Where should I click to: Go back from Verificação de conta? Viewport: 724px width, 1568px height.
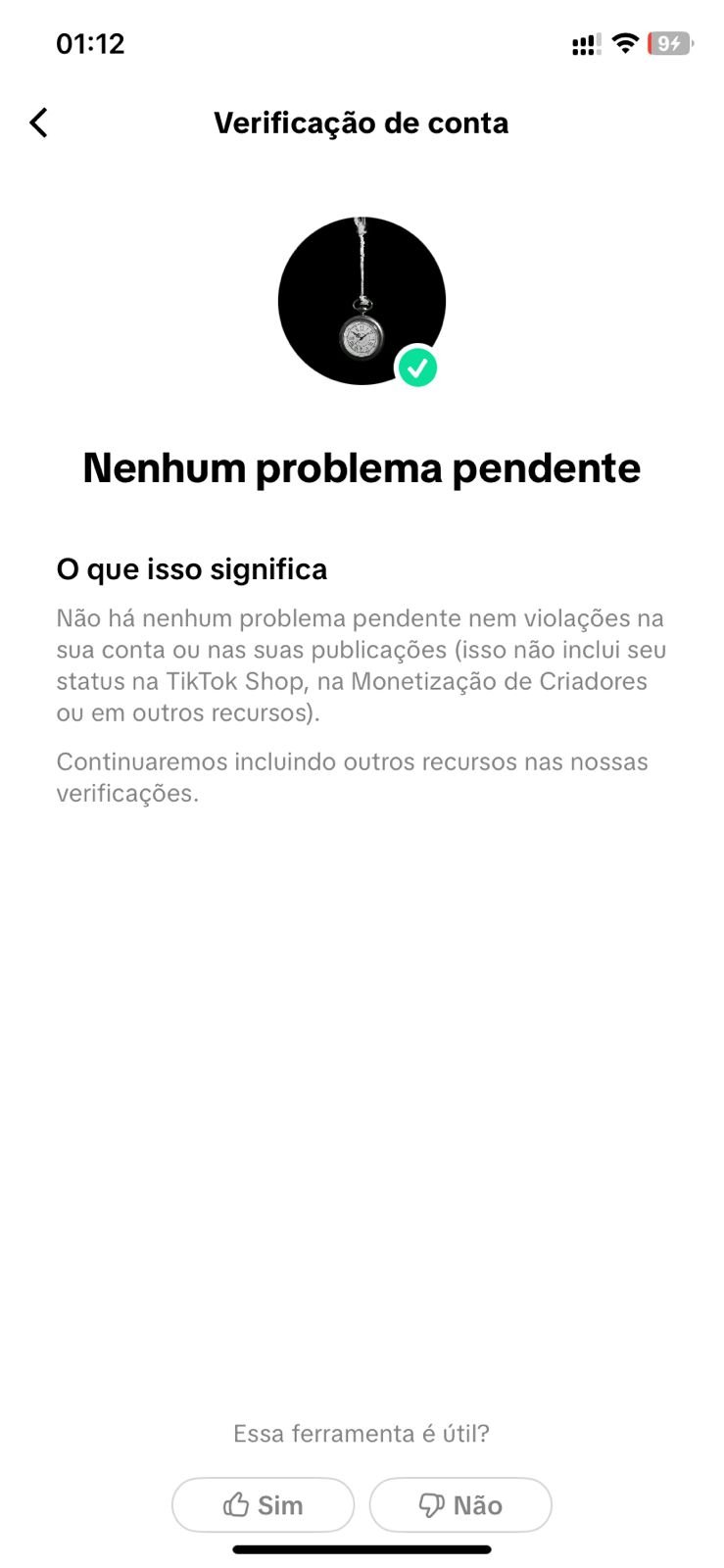39,122
